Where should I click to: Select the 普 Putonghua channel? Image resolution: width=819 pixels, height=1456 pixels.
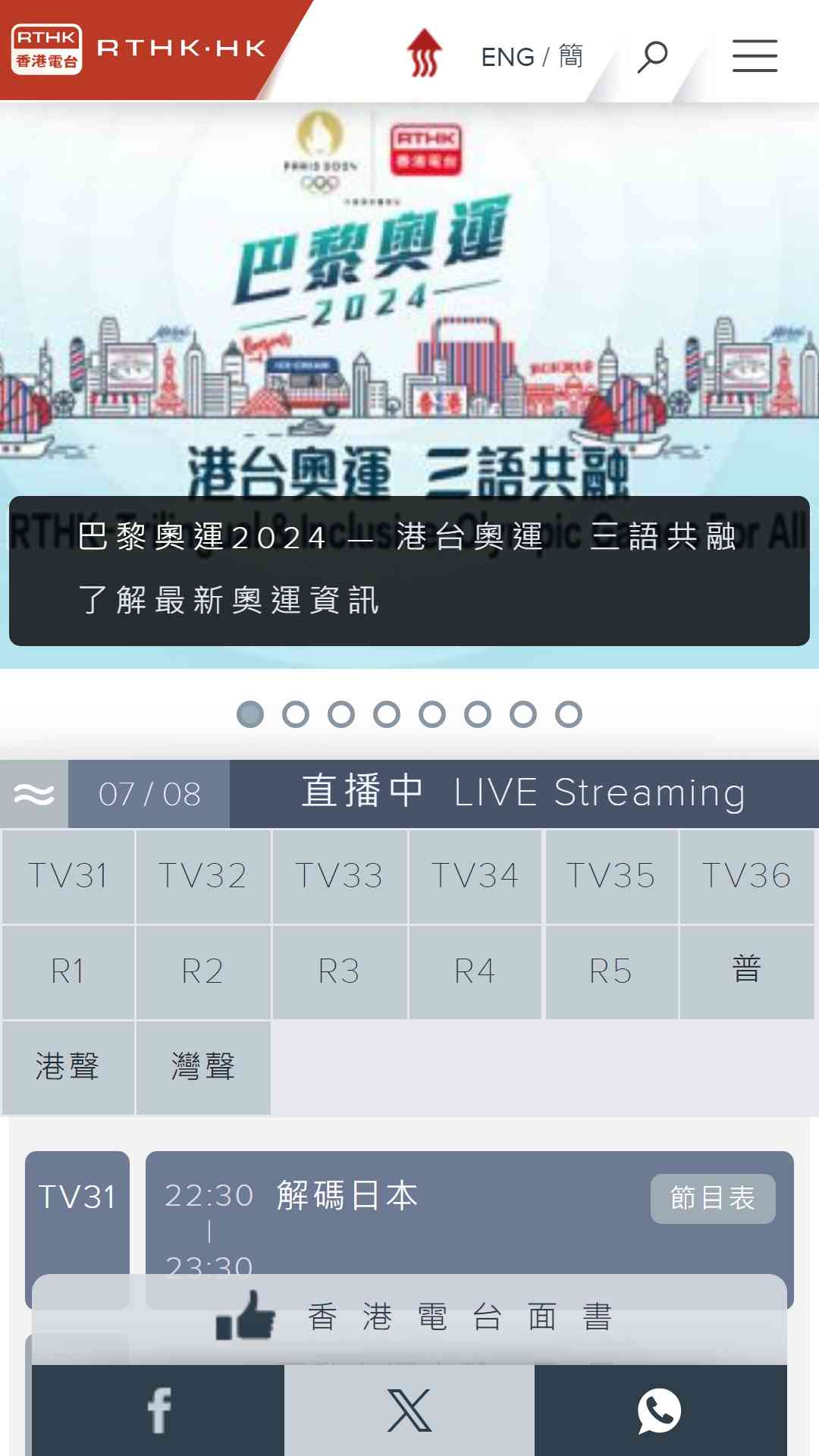click(x=746, y=971)
